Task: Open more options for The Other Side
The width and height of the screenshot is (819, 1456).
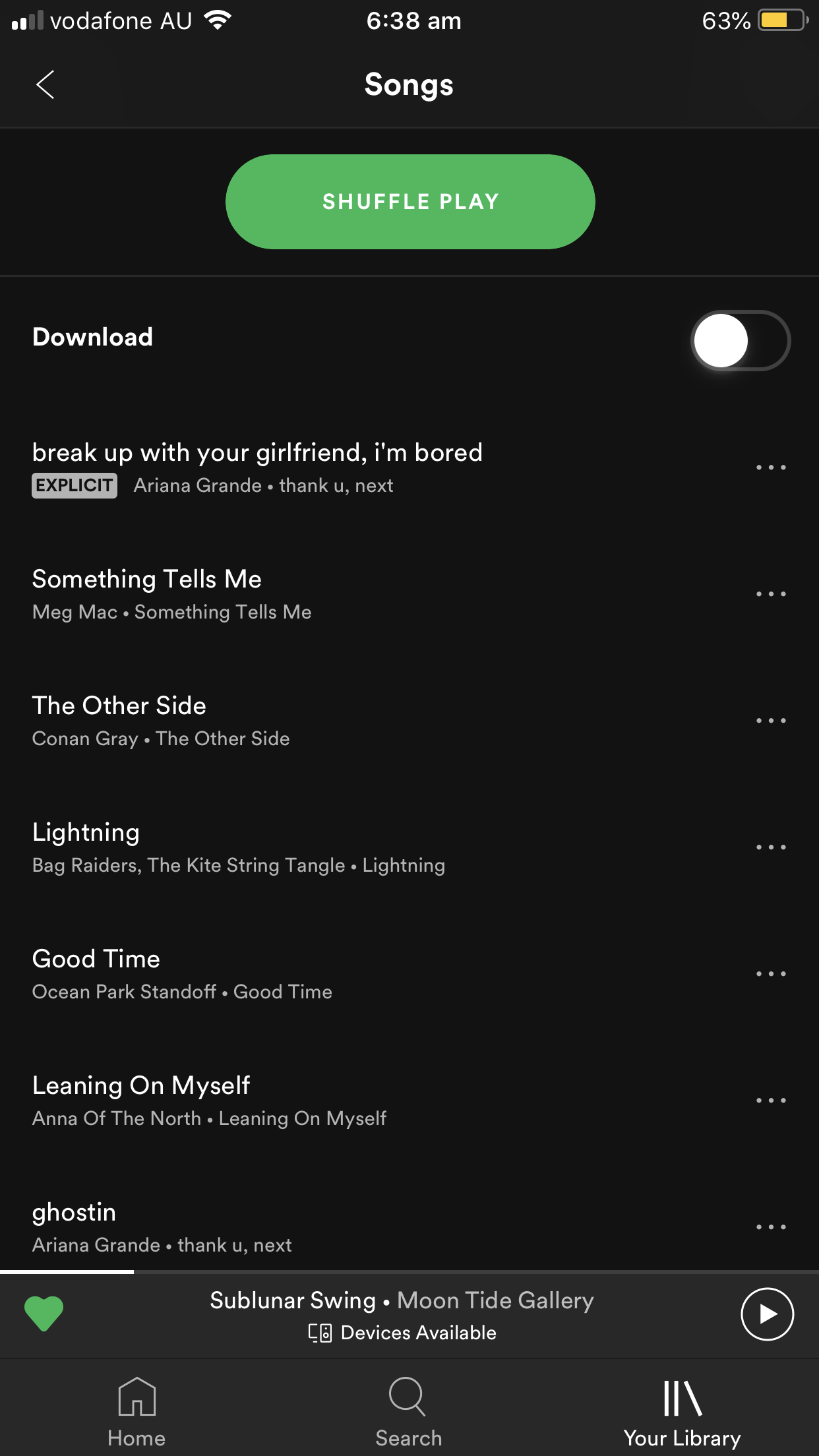Action: [771, 721]
